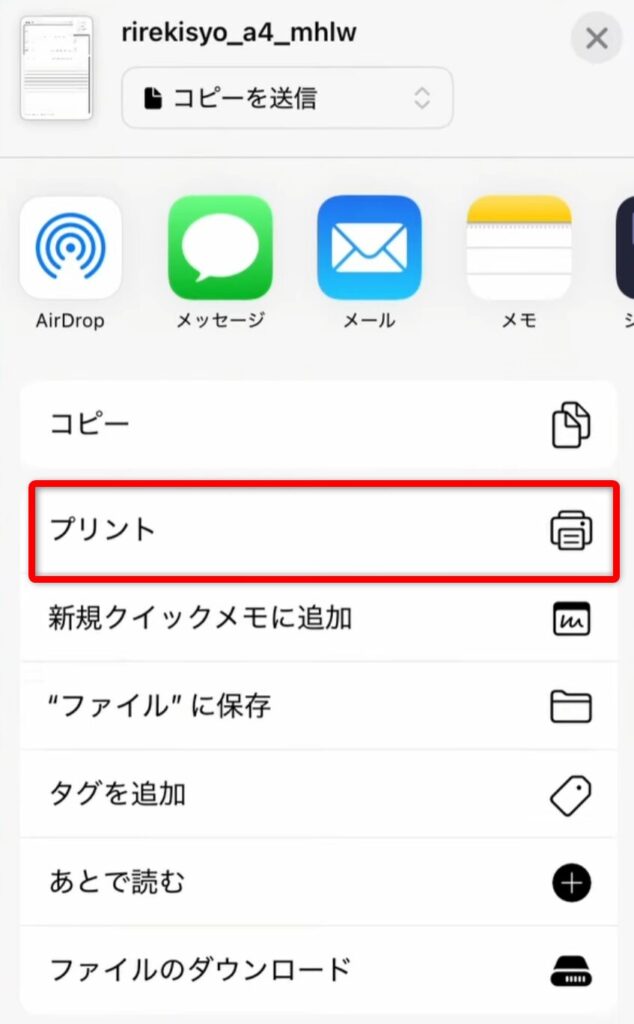
Task: Open the rirekisyo_a4_mhlw document thumbnail
Action: [x=56, y=67]
